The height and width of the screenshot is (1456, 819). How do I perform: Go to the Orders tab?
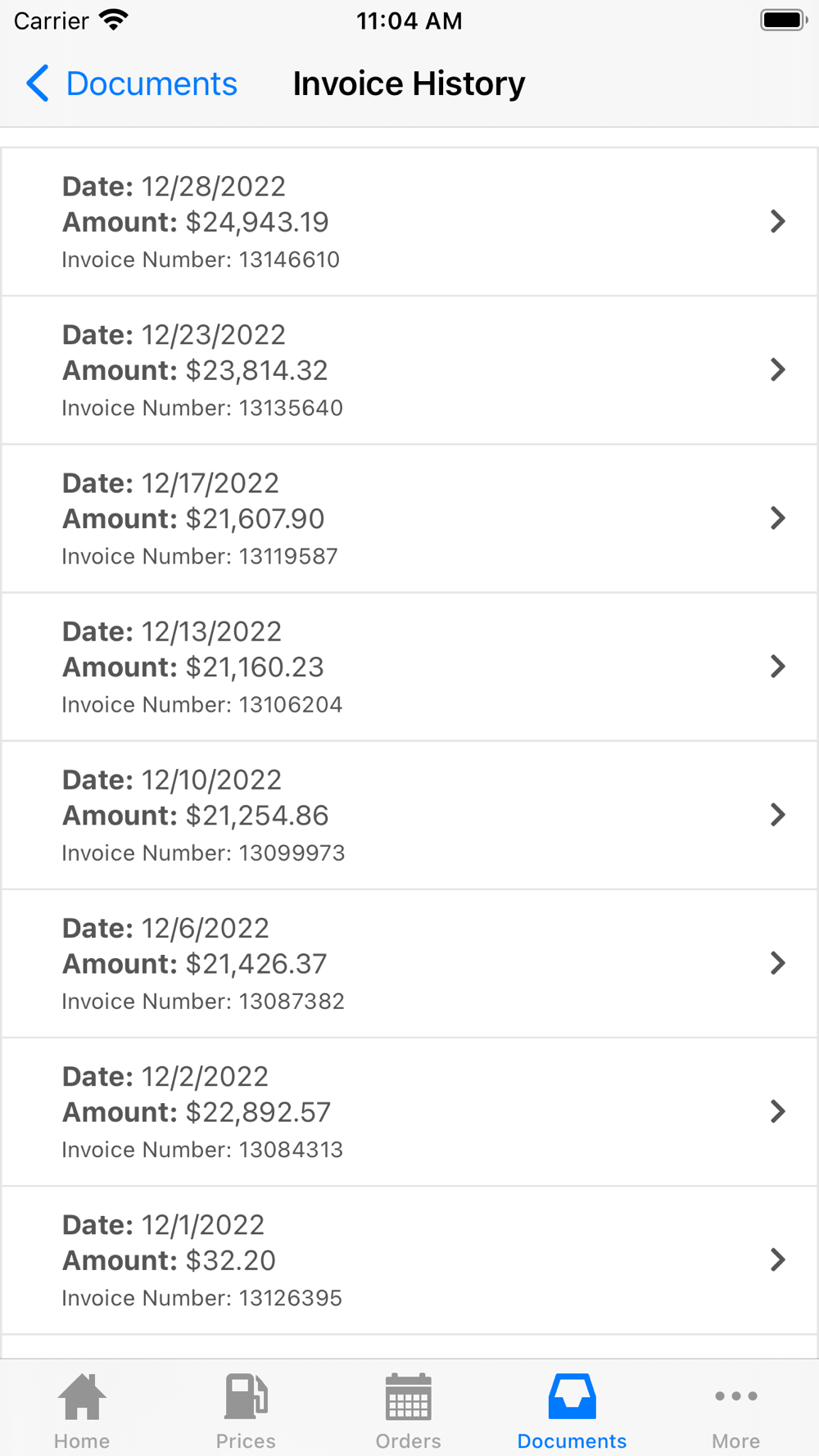tap(408, 1410)
